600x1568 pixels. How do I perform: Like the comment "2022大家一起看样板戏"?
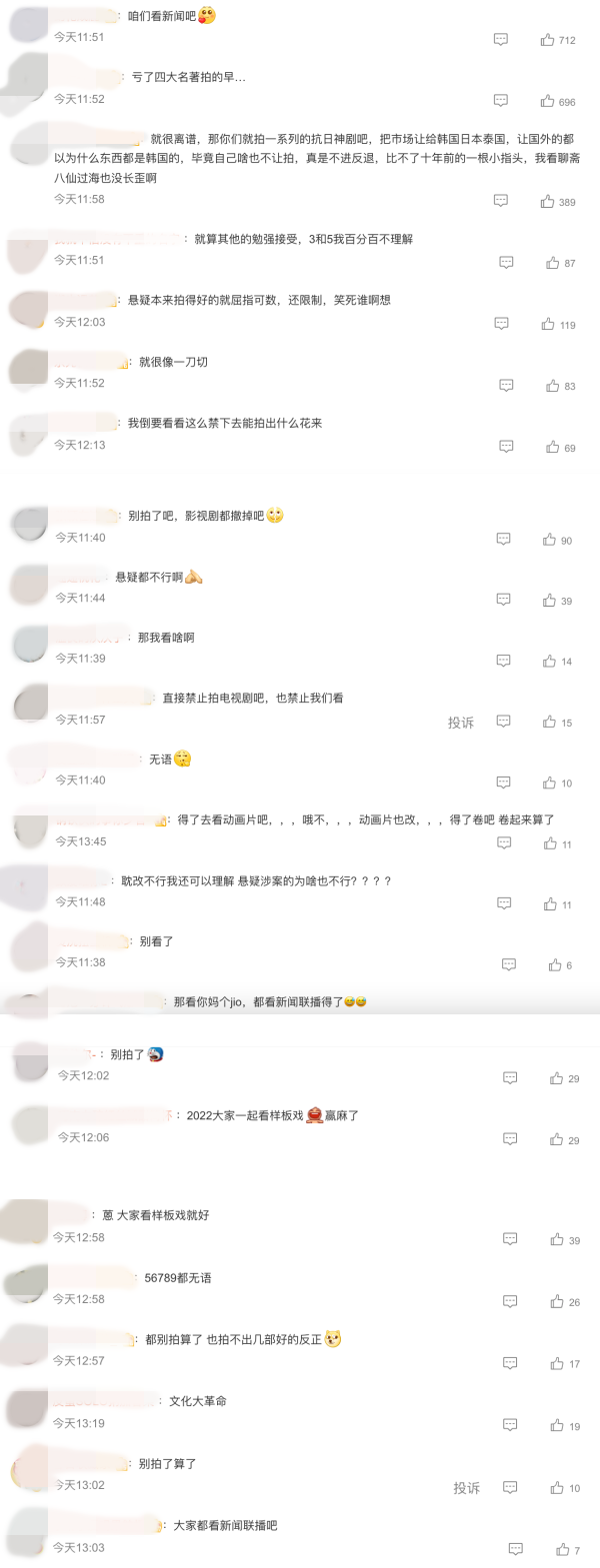557,1140
